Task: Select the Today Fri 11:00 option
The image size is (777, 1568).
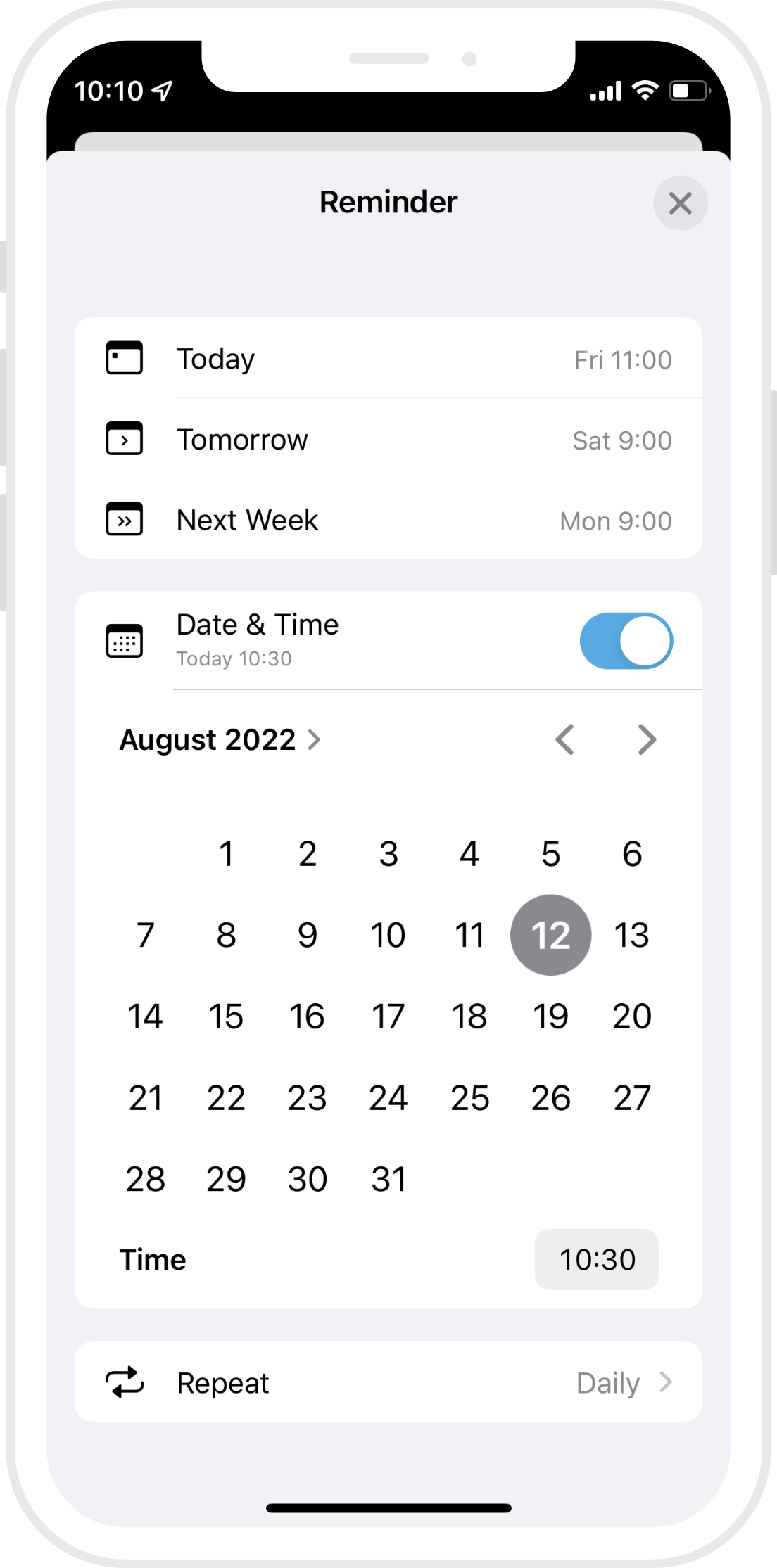Action: 388,359
